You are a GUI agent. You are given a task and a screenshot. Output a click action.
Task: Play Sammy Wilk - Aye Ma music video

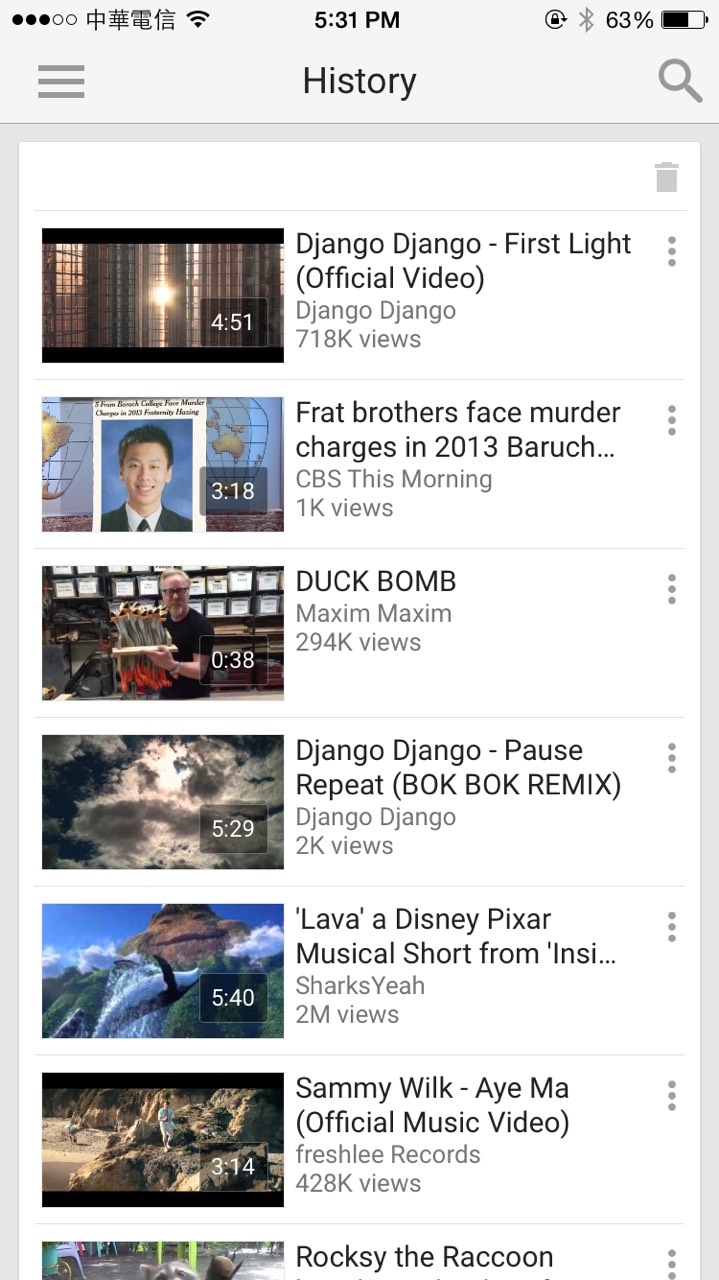[162, 1140]
